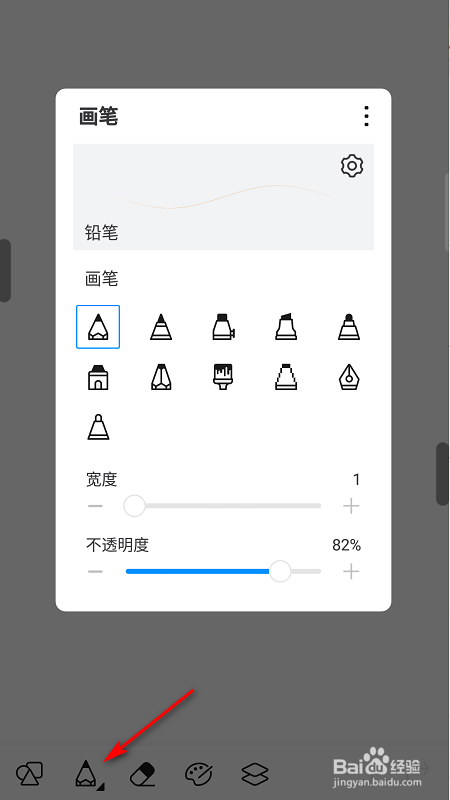Raise opacity with the plus button
Viewport: 450px width, 800px height.
coord(351,571)
